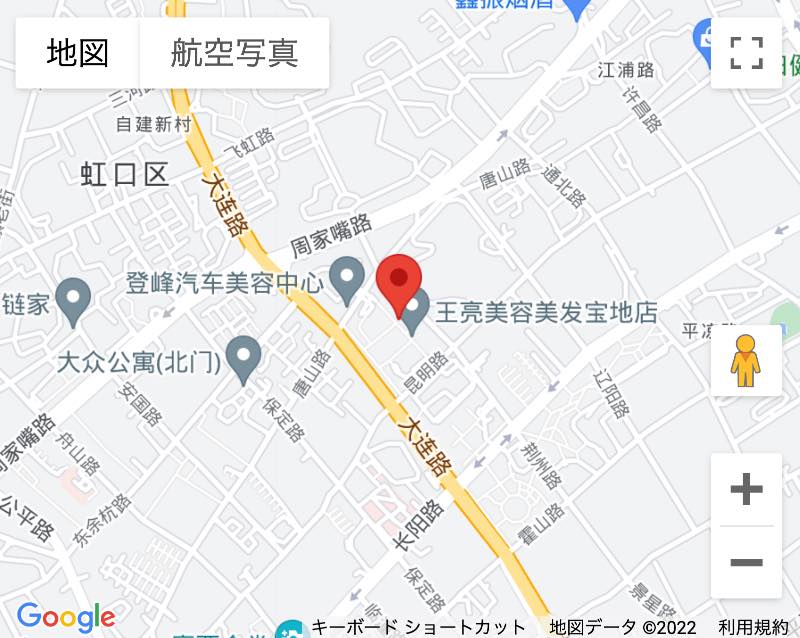The width and height of the screenshot is (800, 638).
Task: Select the Street View pegman
Action: pos(745,361)
